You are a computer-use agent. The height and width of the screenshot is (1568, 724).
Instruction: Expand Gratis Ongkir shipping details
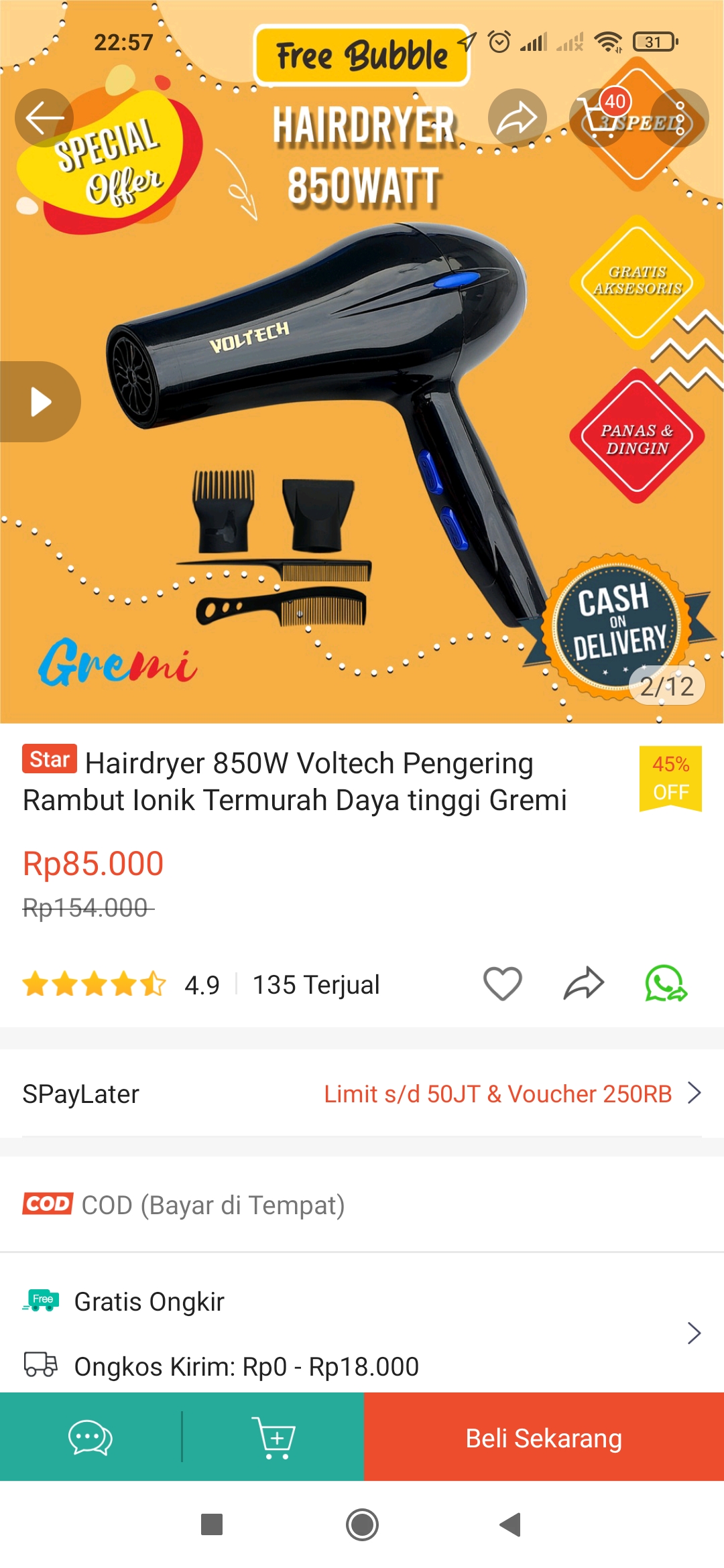(x=362, y=1333)
